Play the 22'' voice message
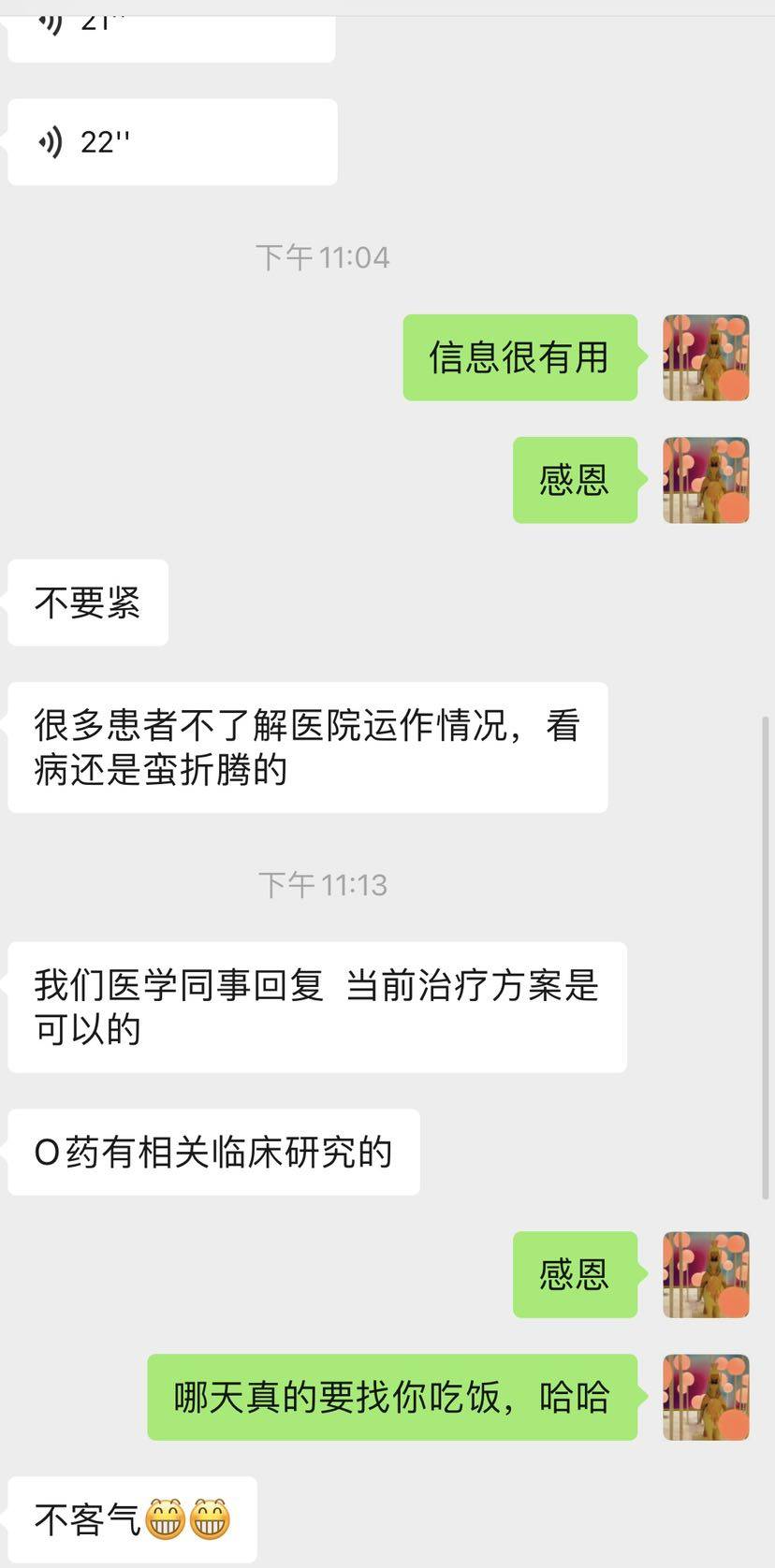 tap(172, 142)
